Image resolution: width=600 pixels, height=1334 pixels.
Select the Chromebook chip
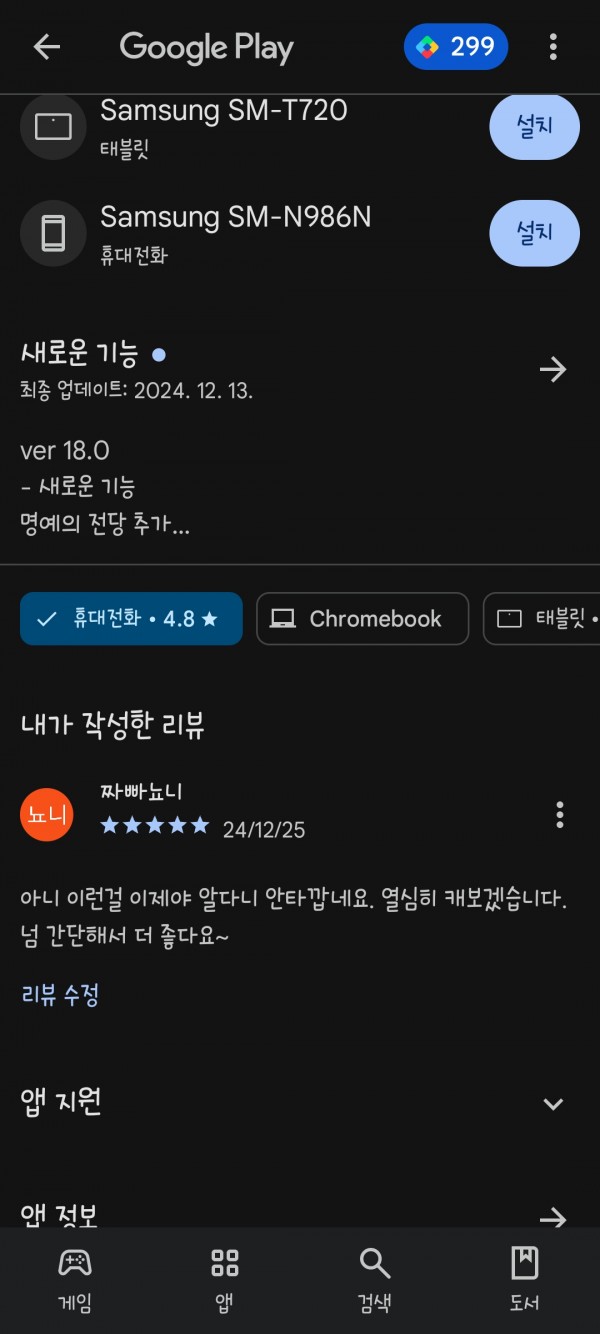(x=363, y=619)
